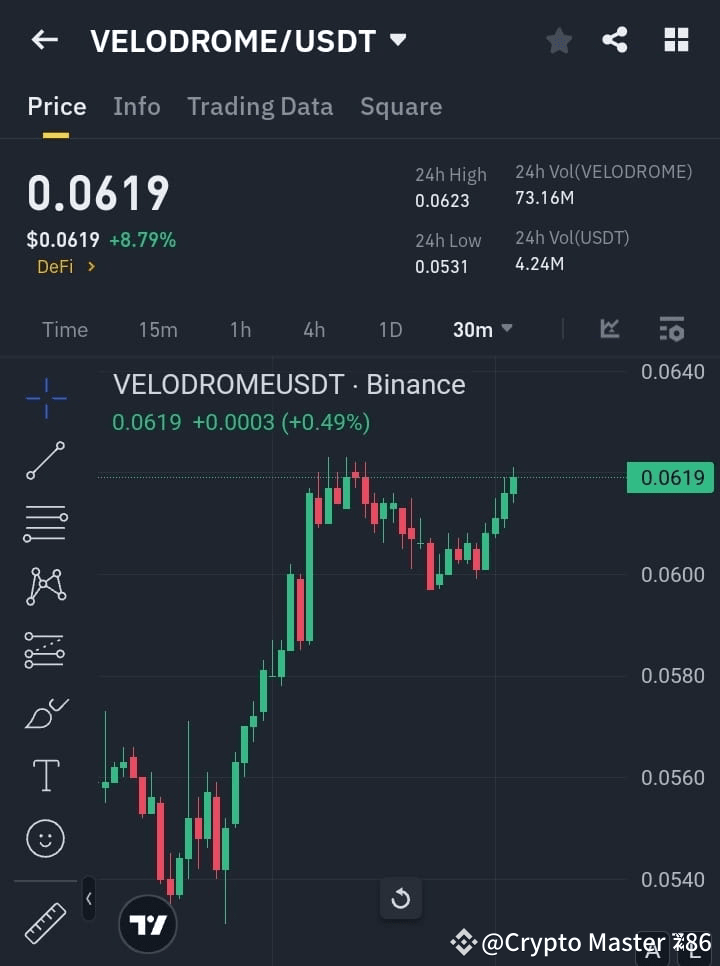
Task: Open chart display settings
Action: pyautogui.click(x=671, y=329)
